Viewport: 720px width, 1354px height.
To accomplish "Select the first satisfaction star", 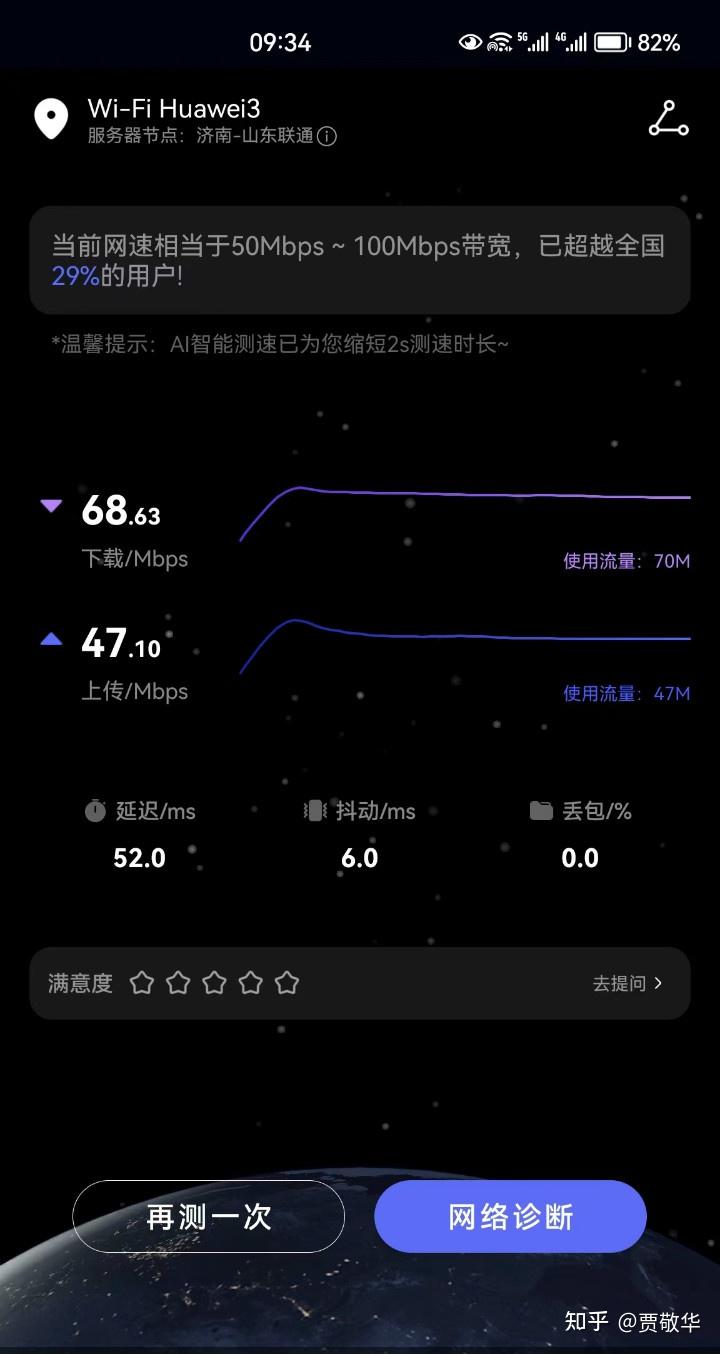I will coord(142,983).
